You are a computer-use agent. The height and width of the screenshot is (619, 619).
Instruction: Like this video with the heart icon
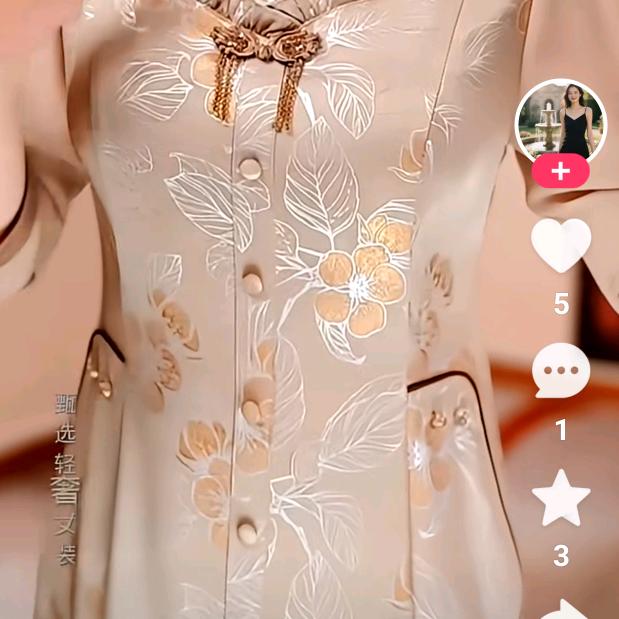(x=560, y=246)
